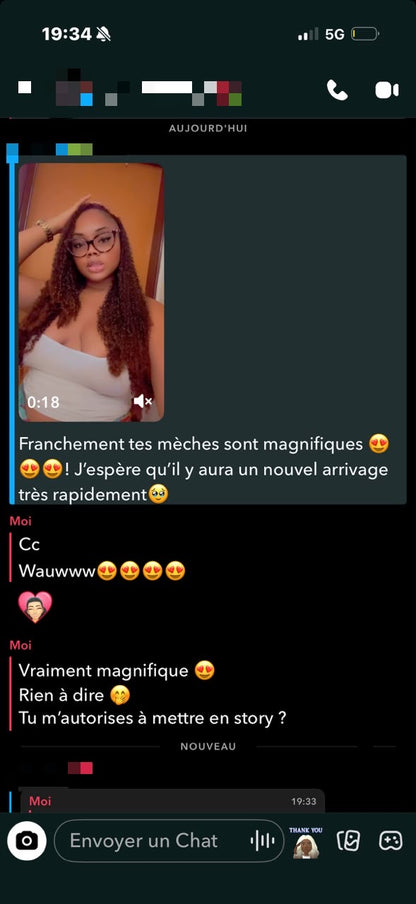
Task: Start a voice call
Action: coord(337,90)
